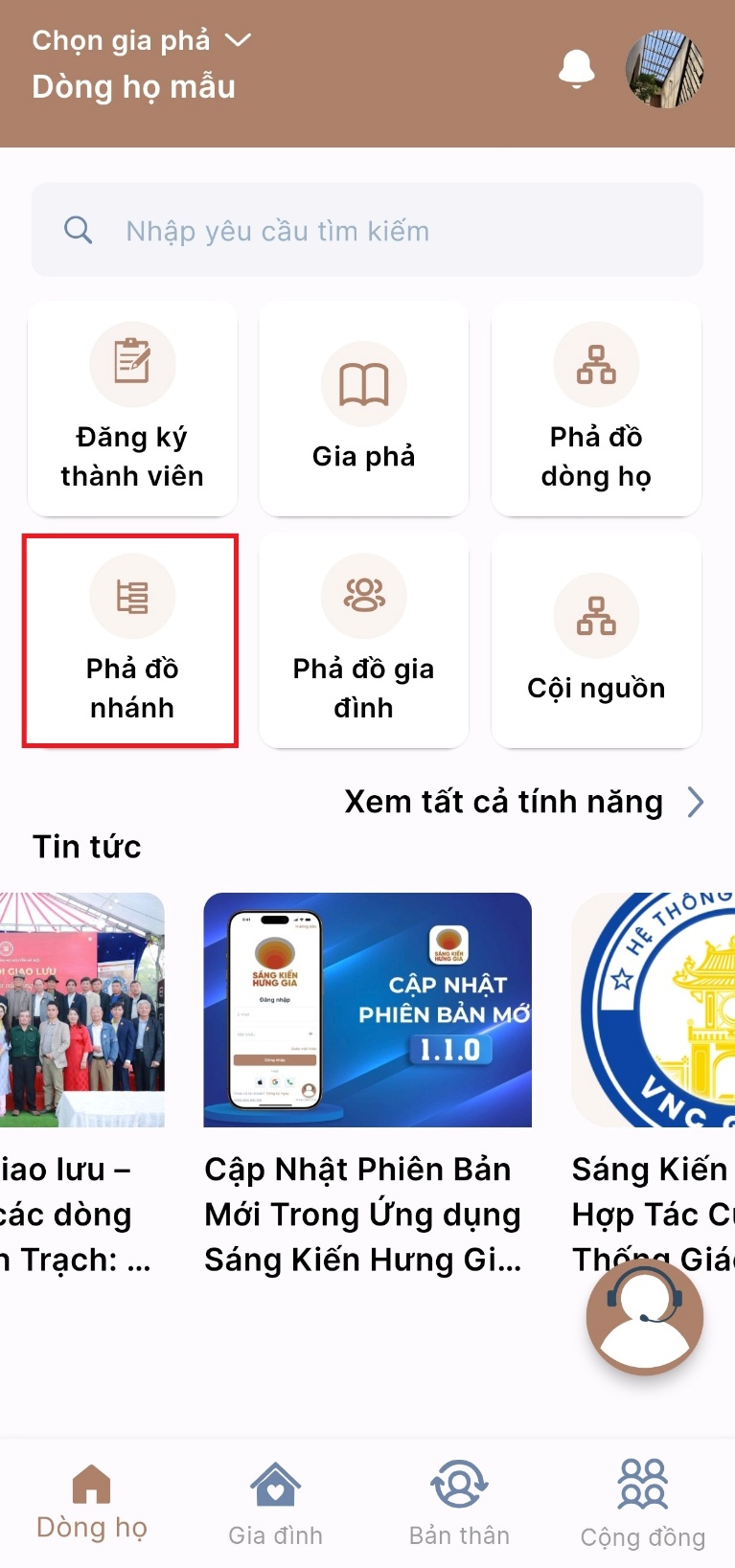The width and height of the screenshot is (735, 1568).
Task: Open news Cập Nhật Phiên Bản Mới
Action: 367,1082
